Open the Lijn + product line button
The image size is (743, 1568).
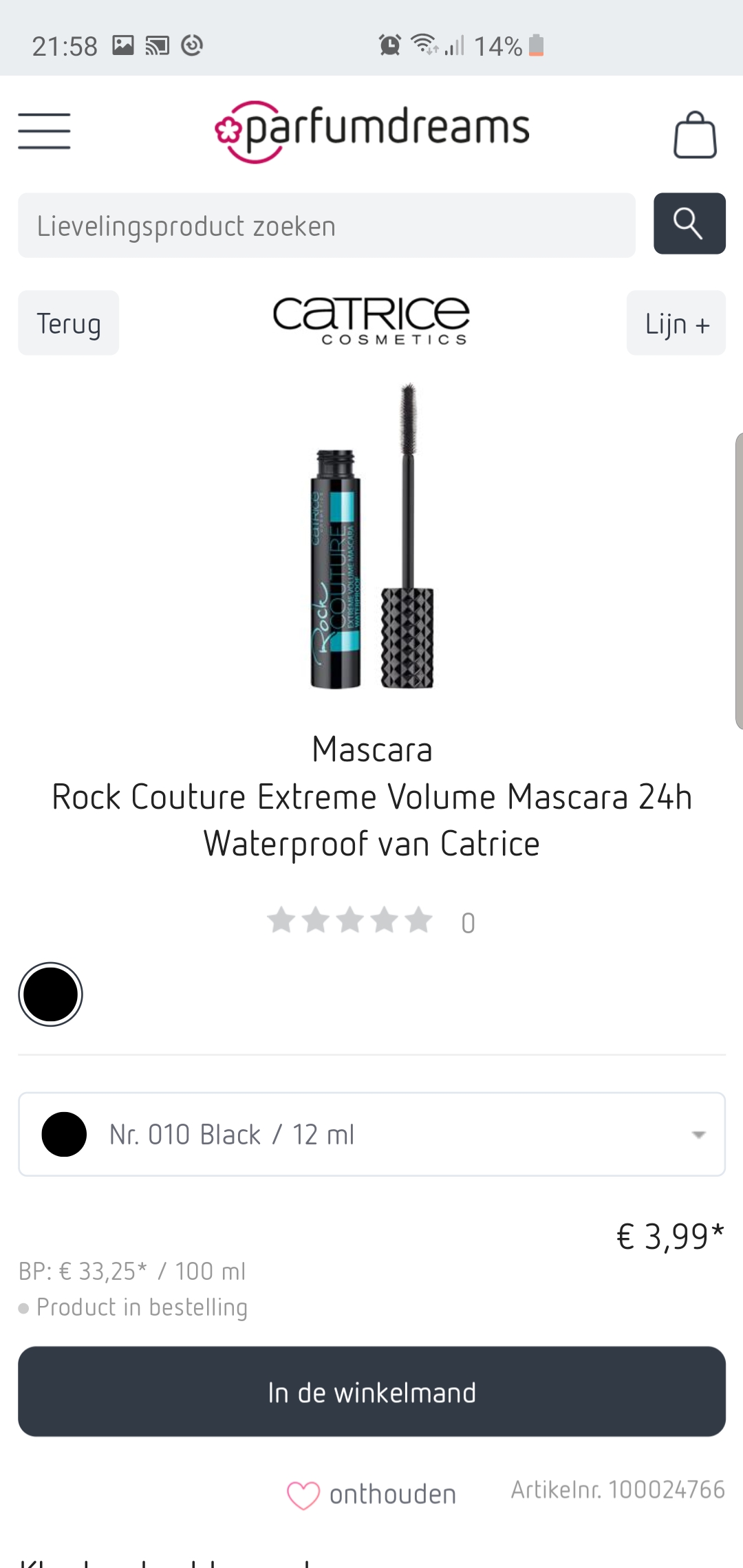coord(676,323)
